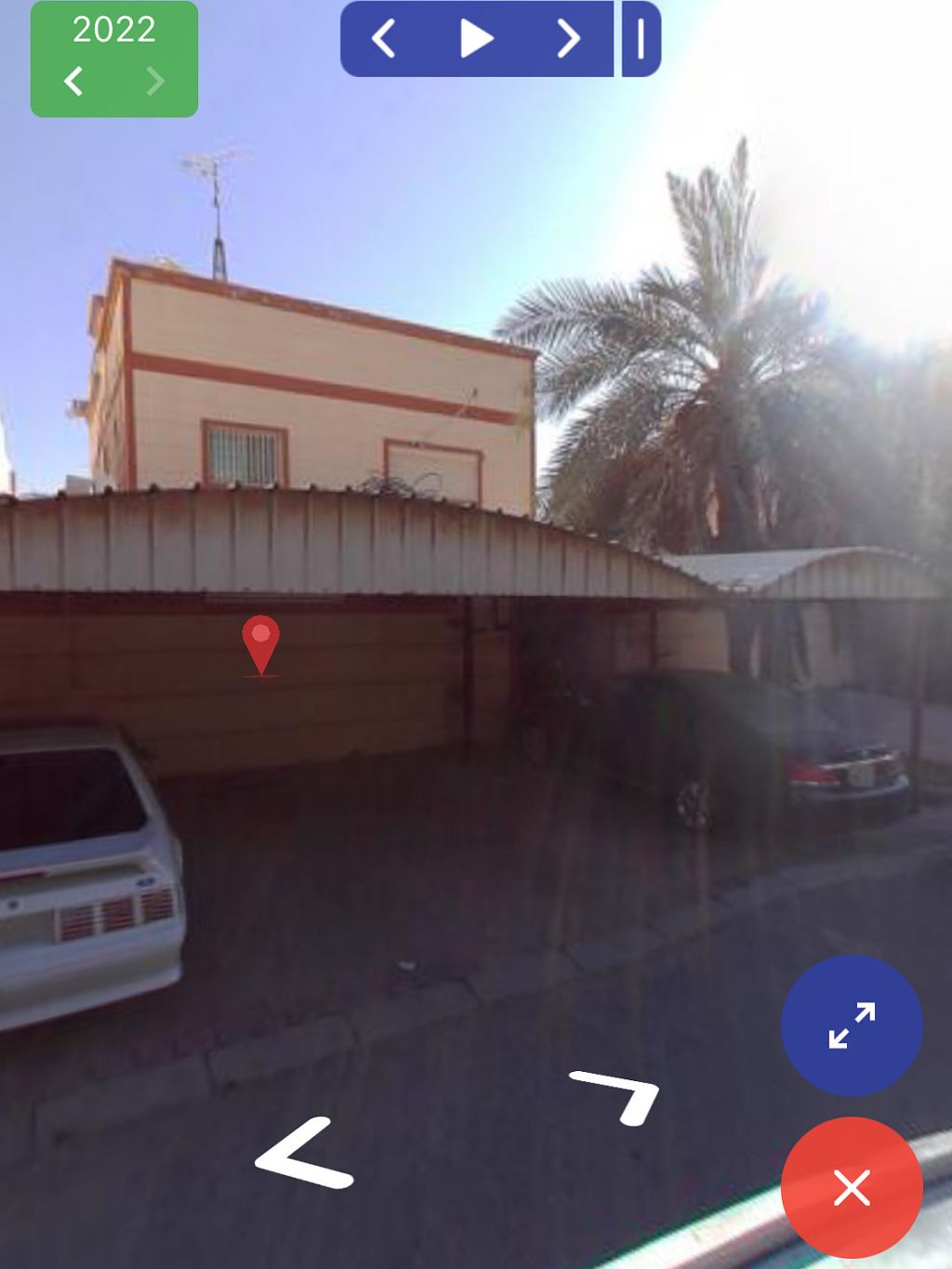
Task: Advance to the next frame
Action: (x=567, y=39)
